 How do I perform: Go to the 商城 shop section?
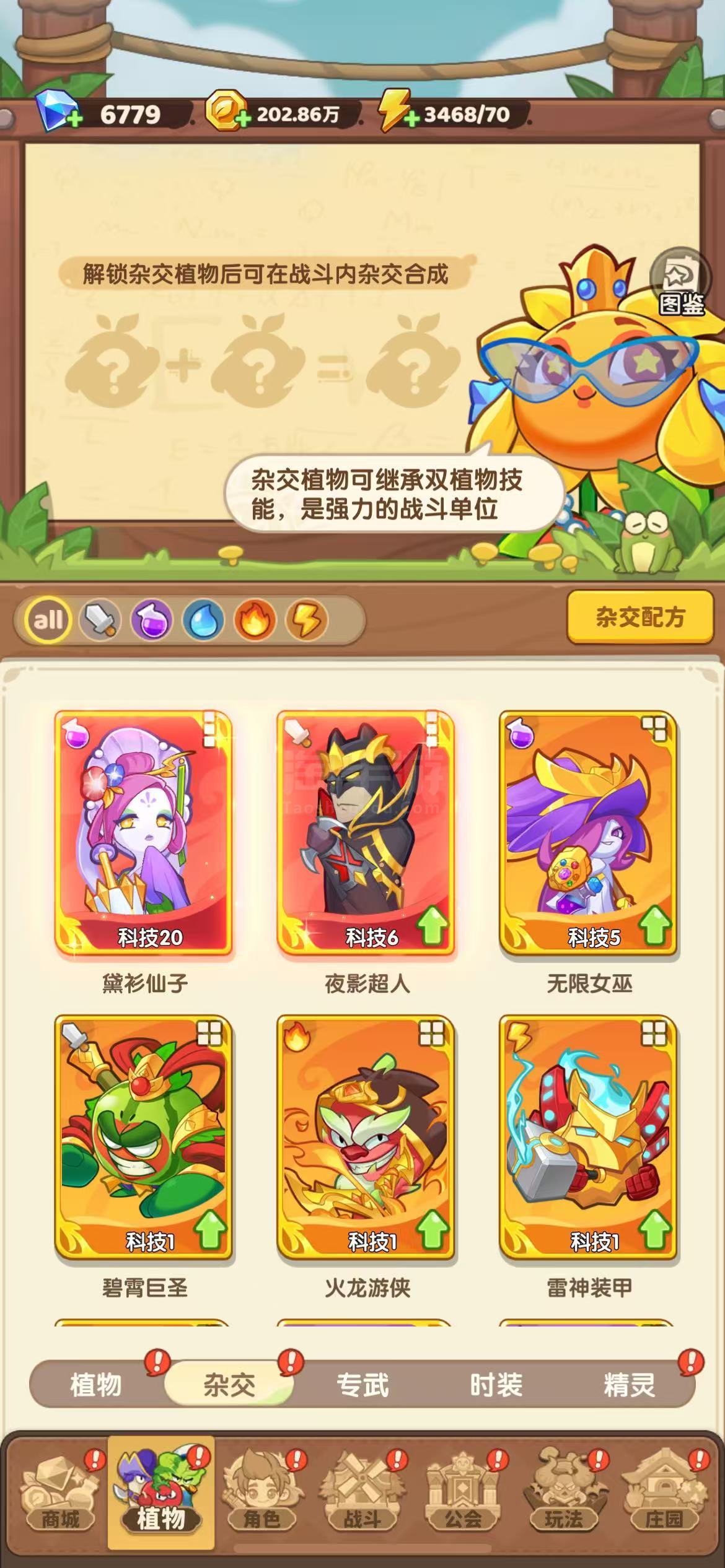[59, 1492]
